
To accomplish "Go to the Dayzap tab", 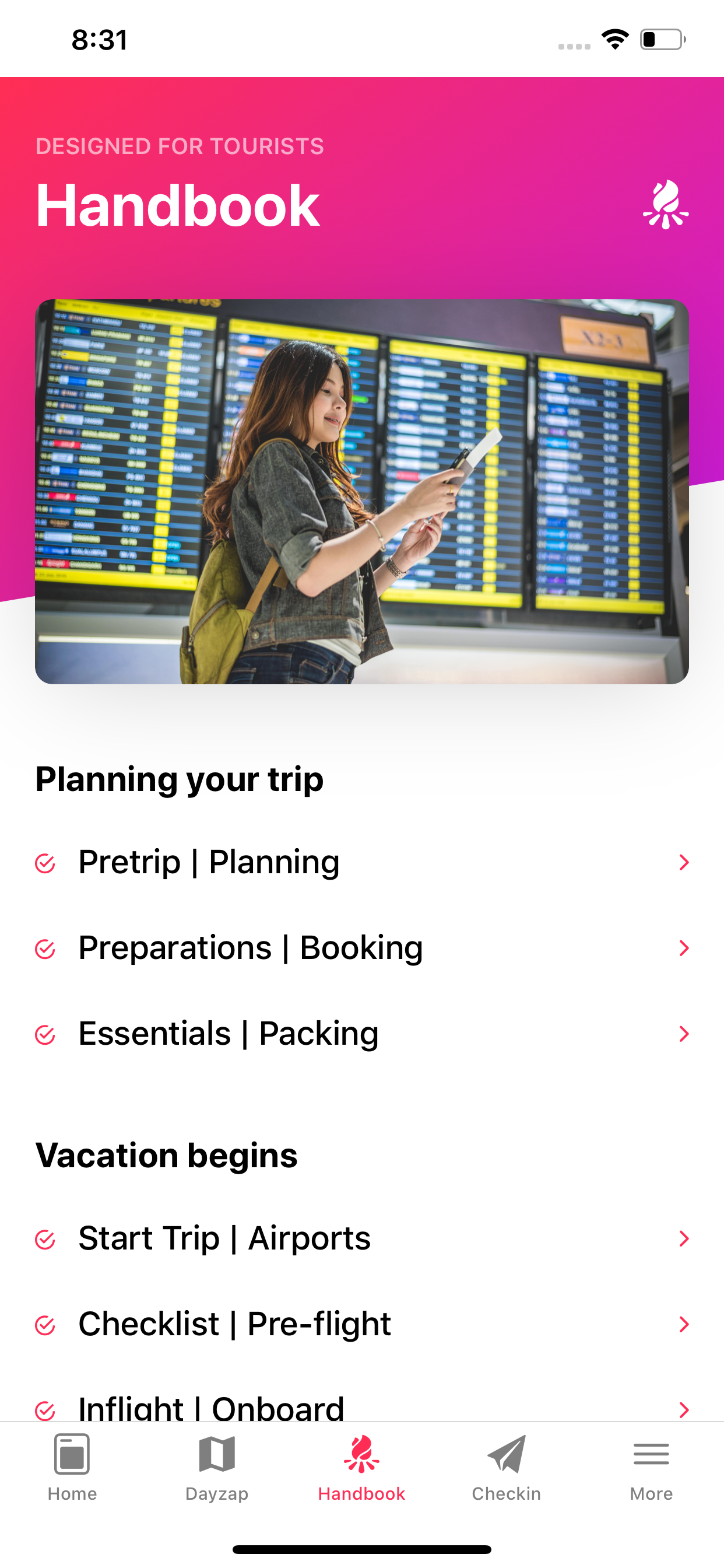I will click(x=217, y=1468).
